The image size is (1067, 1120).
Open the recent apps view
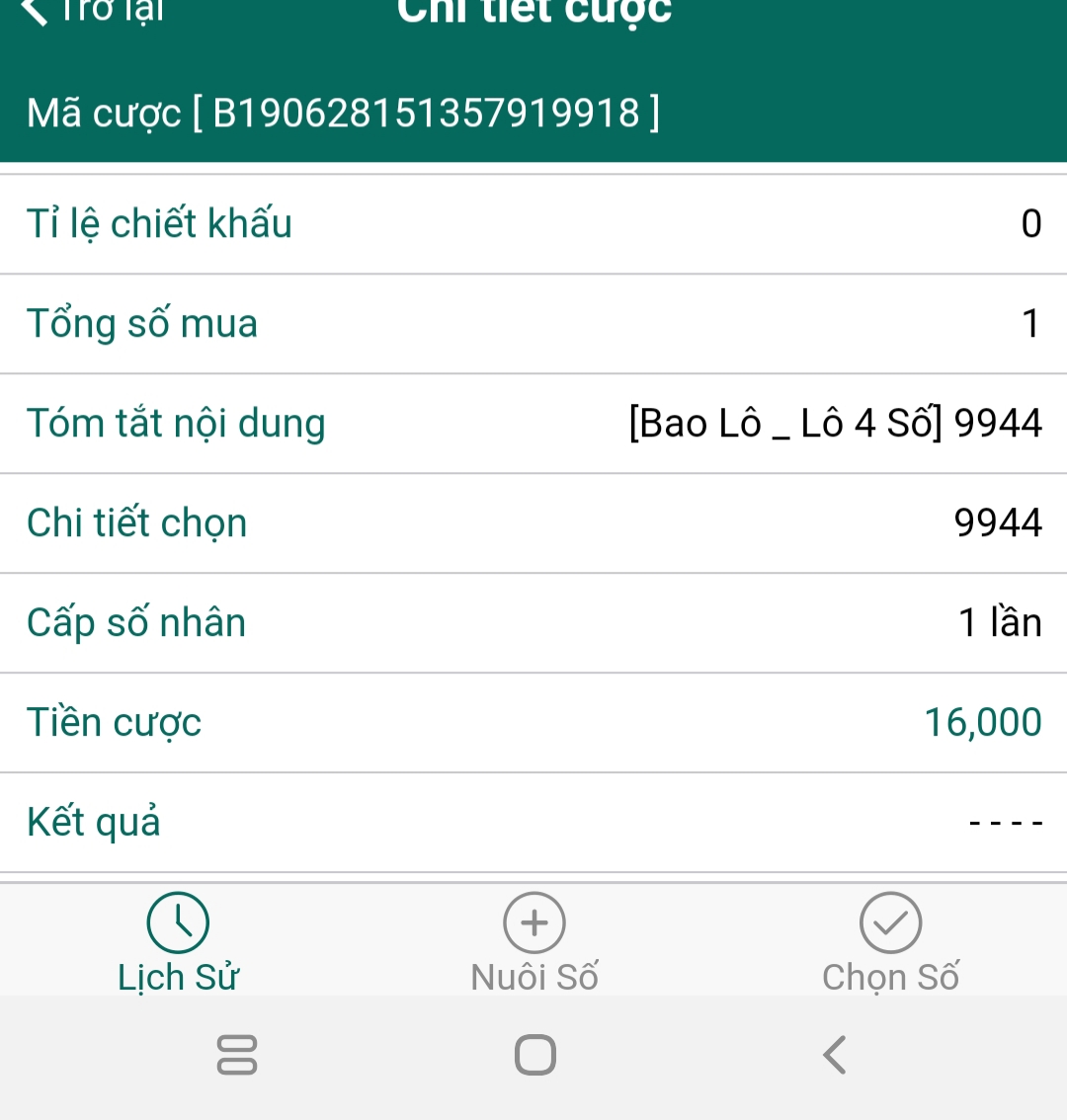236,1055
